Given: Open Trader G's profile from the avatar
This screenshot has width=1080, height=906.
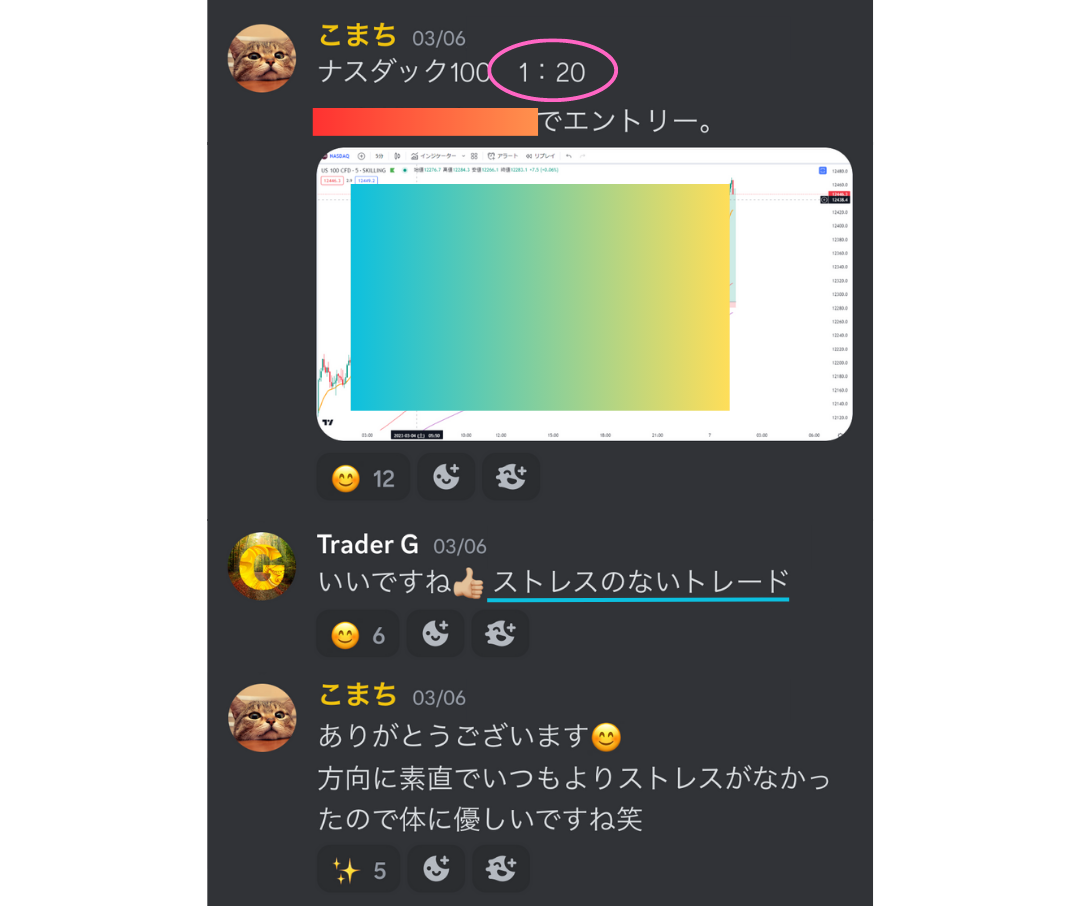Looking at the screenshot, I should tap(262, 565).
